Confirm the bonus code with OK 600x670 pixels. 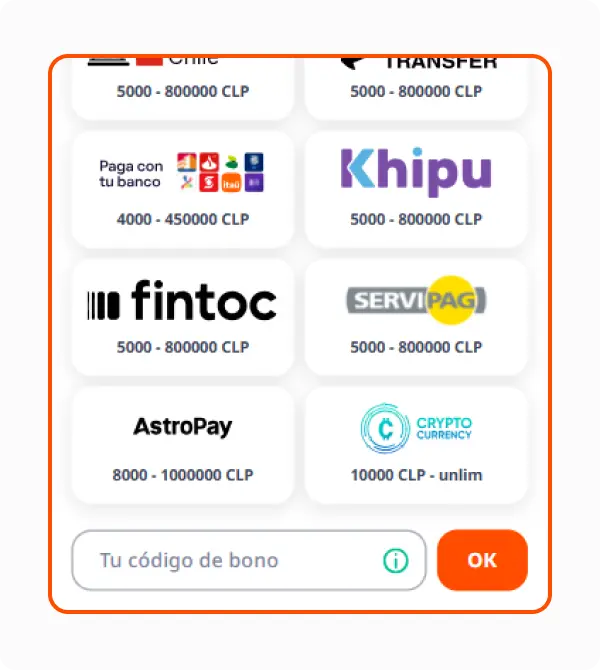(482, 560)
